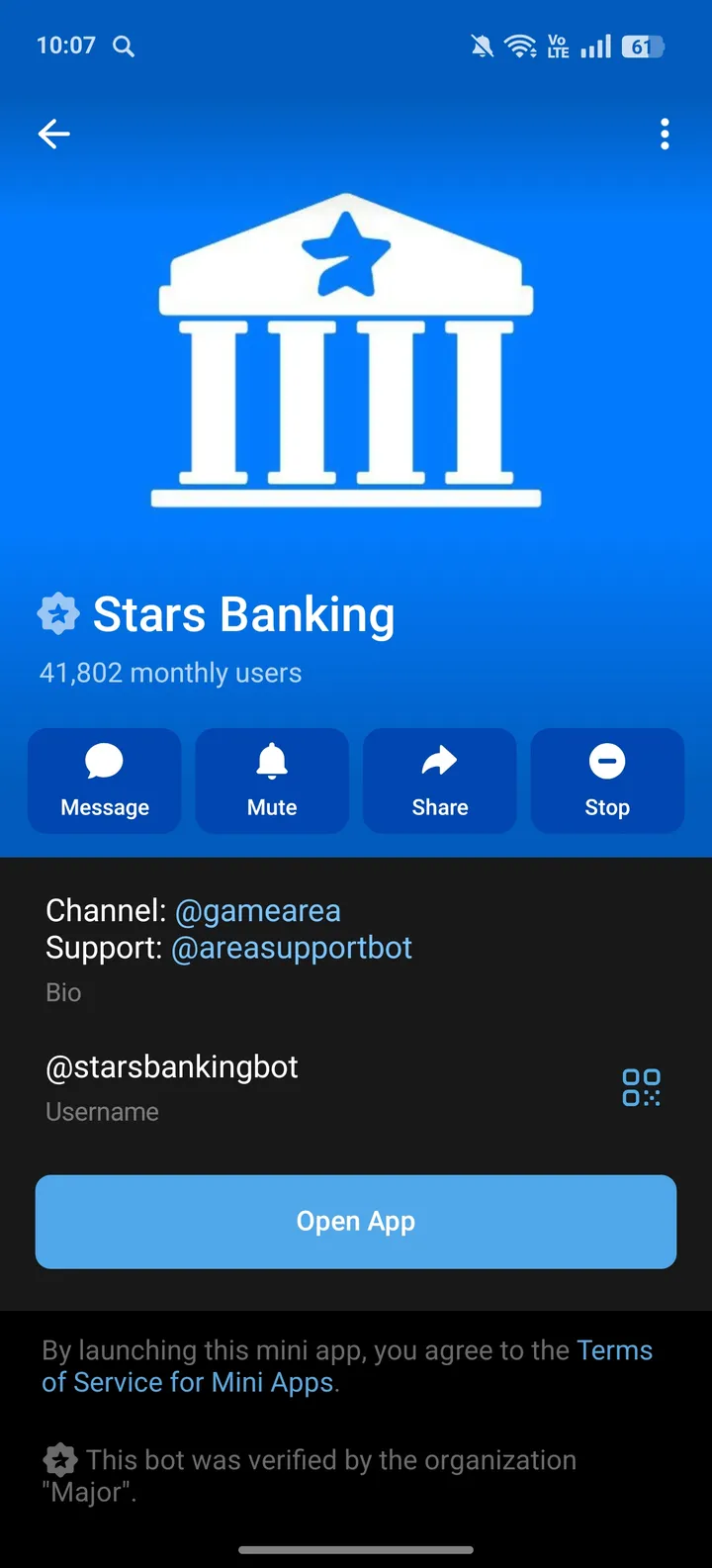Go back with the arrow icon
Image resolution: width=712 pixels, height=1568 pixels.
coord(53,134)
